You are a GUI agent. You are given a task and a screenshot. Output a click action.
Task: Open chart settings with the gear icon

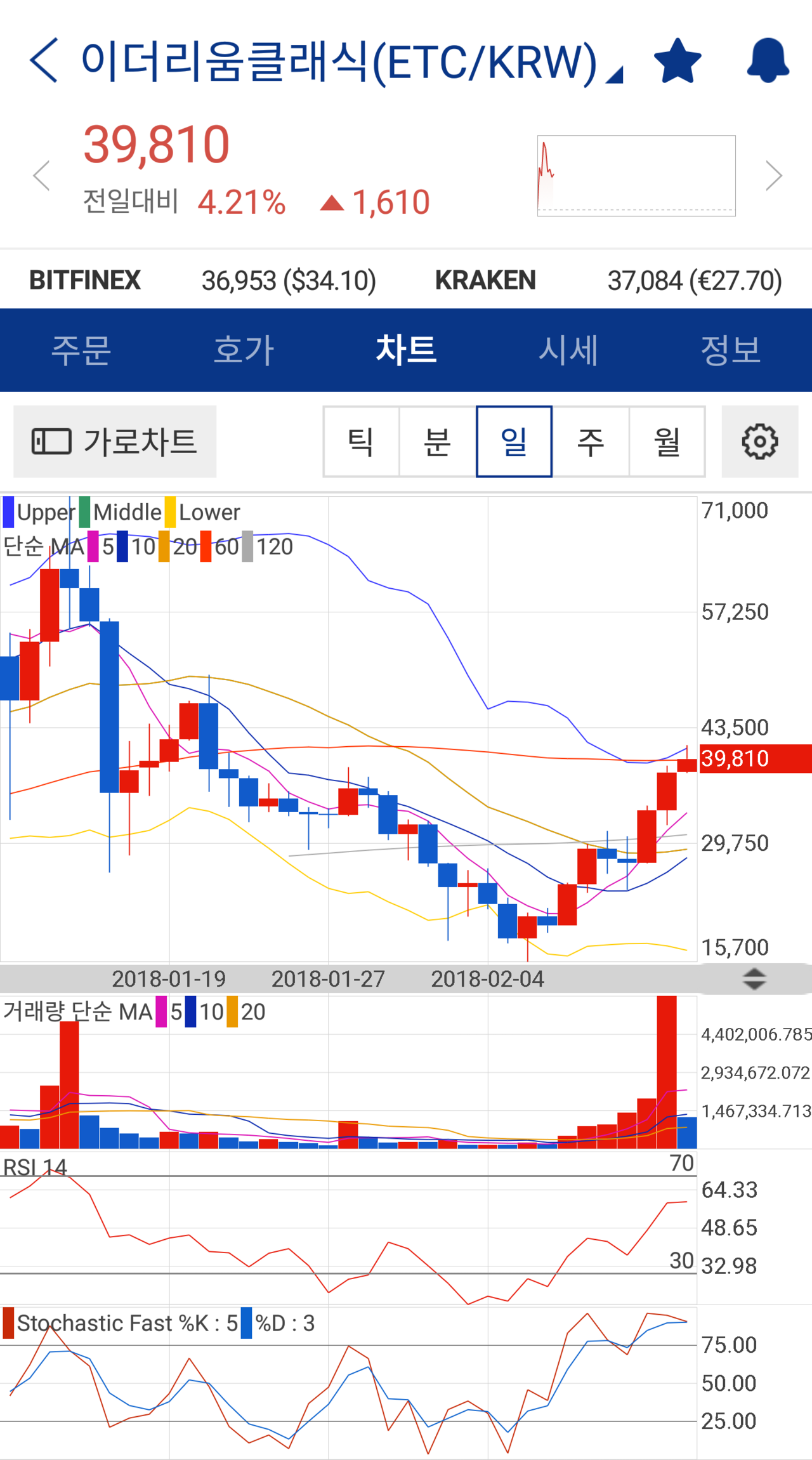click(760, 442)
